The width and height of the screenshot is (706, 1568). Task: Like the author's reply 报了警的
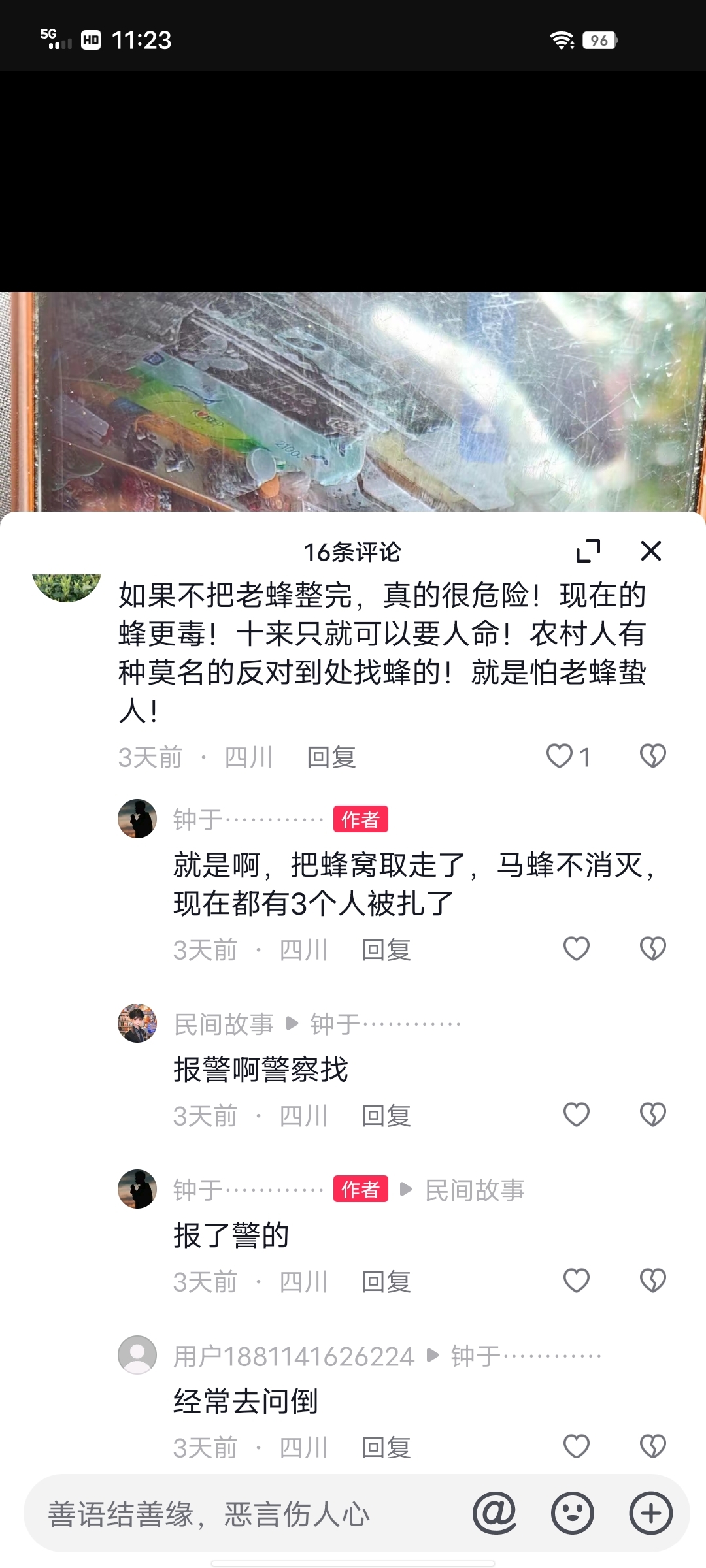pos(576,1281)
